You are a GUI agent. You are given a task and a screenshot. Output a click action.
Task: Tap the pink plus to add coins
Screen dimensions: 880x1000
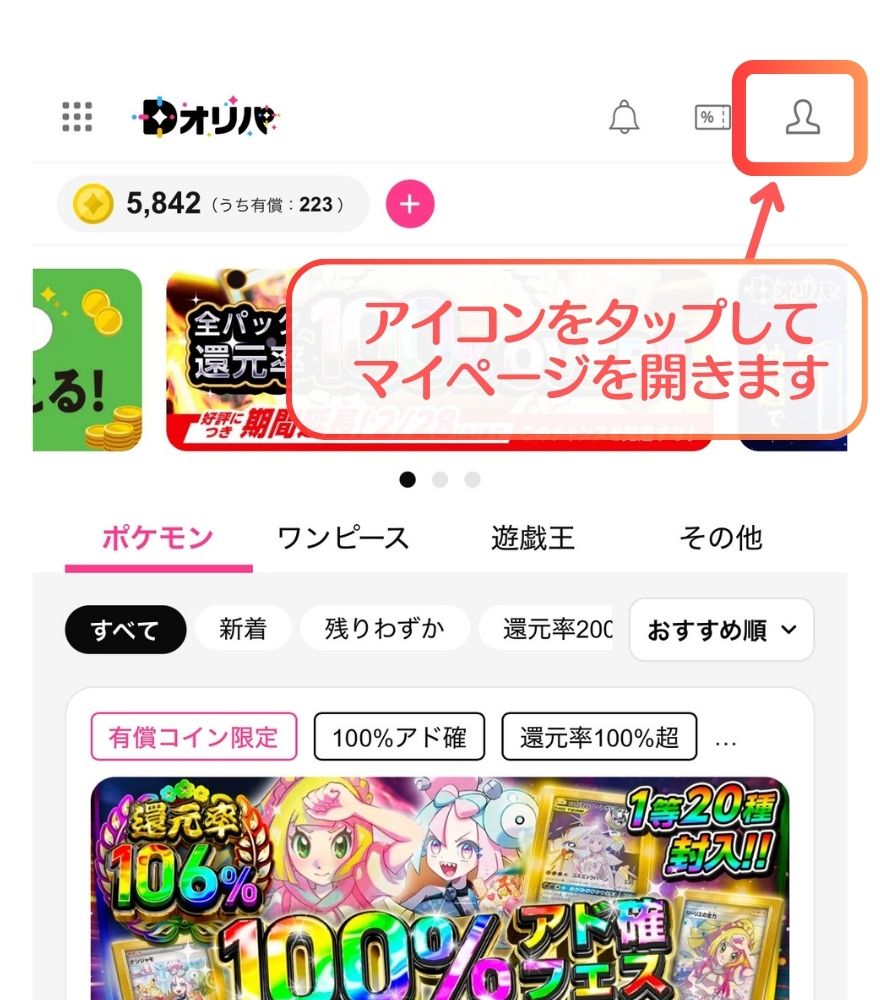(408, 204)
